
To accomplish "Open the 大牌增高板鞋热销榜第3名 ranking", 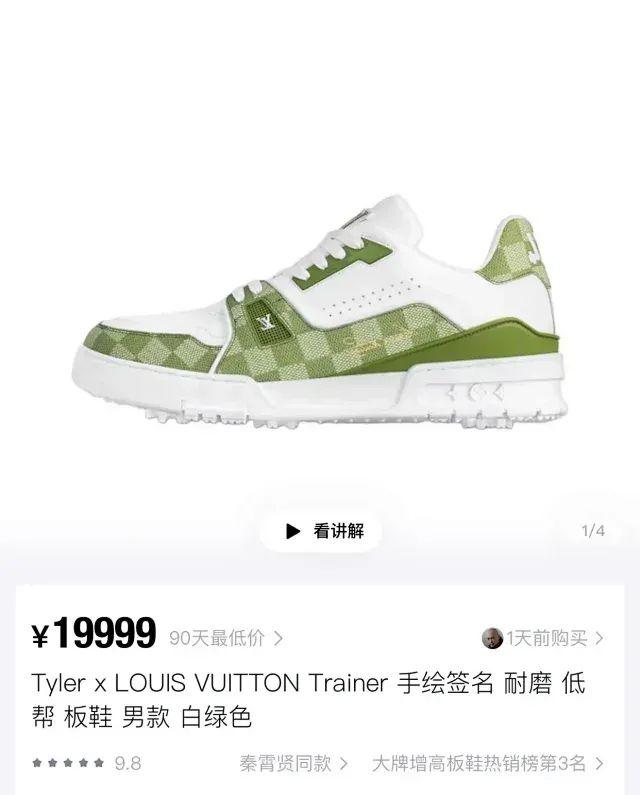I will (x=488, y=763).
